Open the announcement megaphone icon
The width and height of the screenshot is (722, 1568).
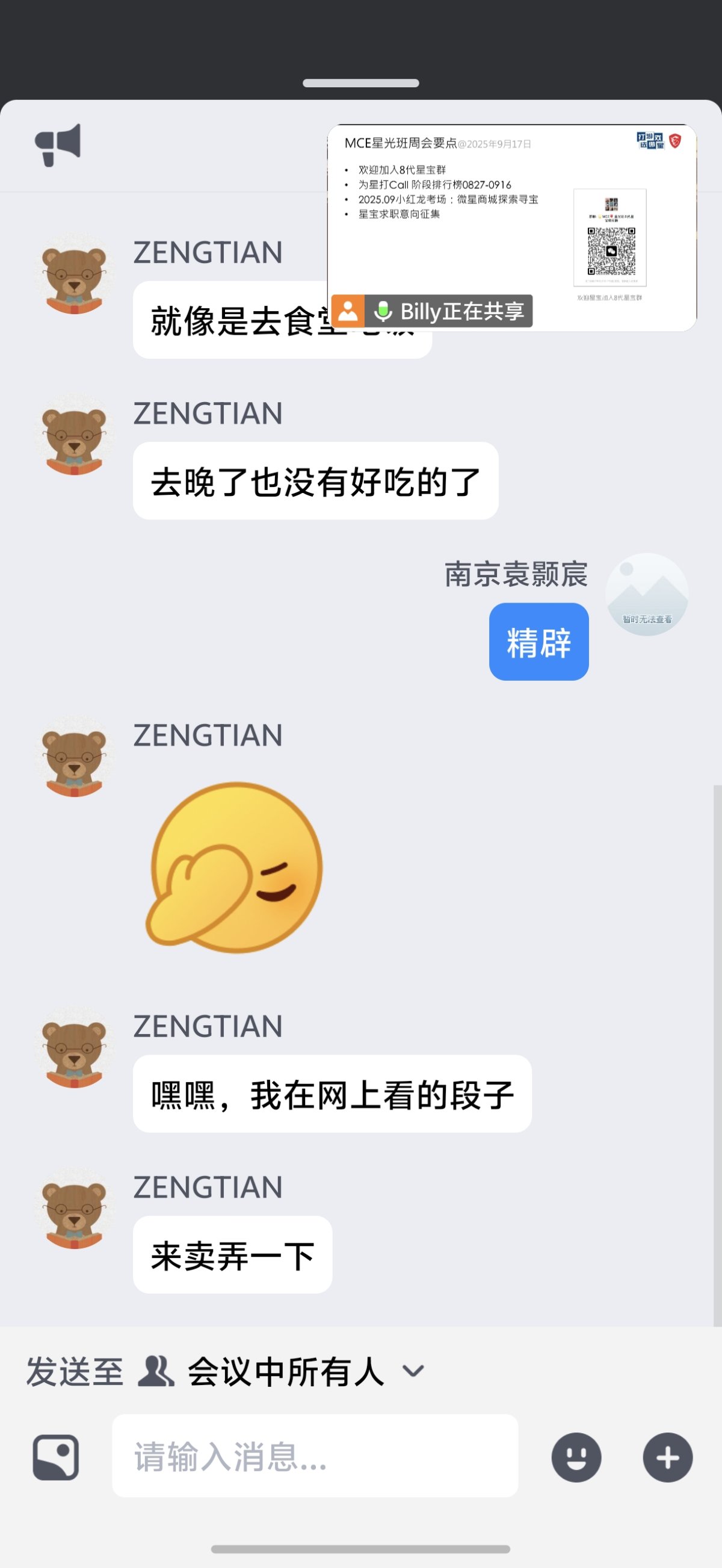coord(58,144)
